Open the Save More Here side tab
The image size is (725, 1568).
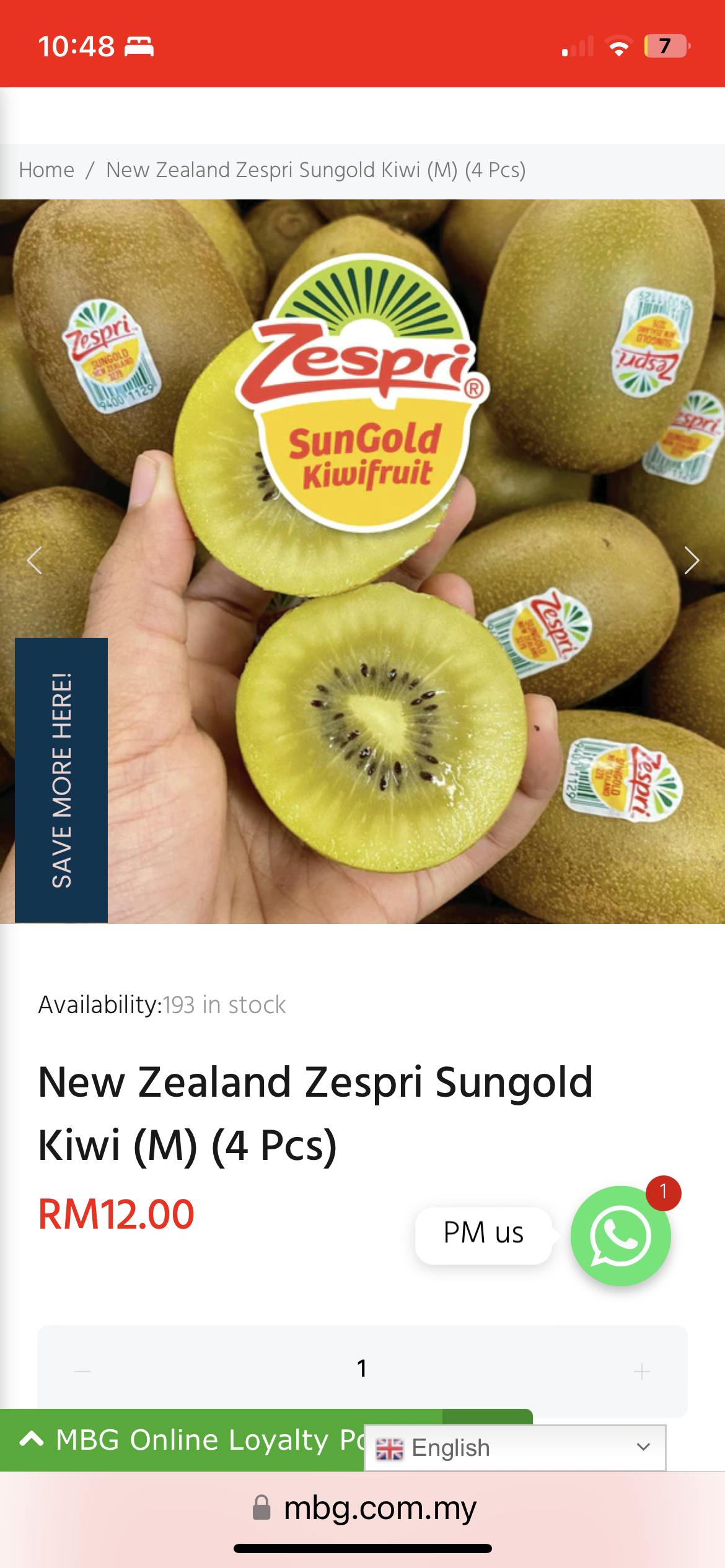(x=61, y=780)
